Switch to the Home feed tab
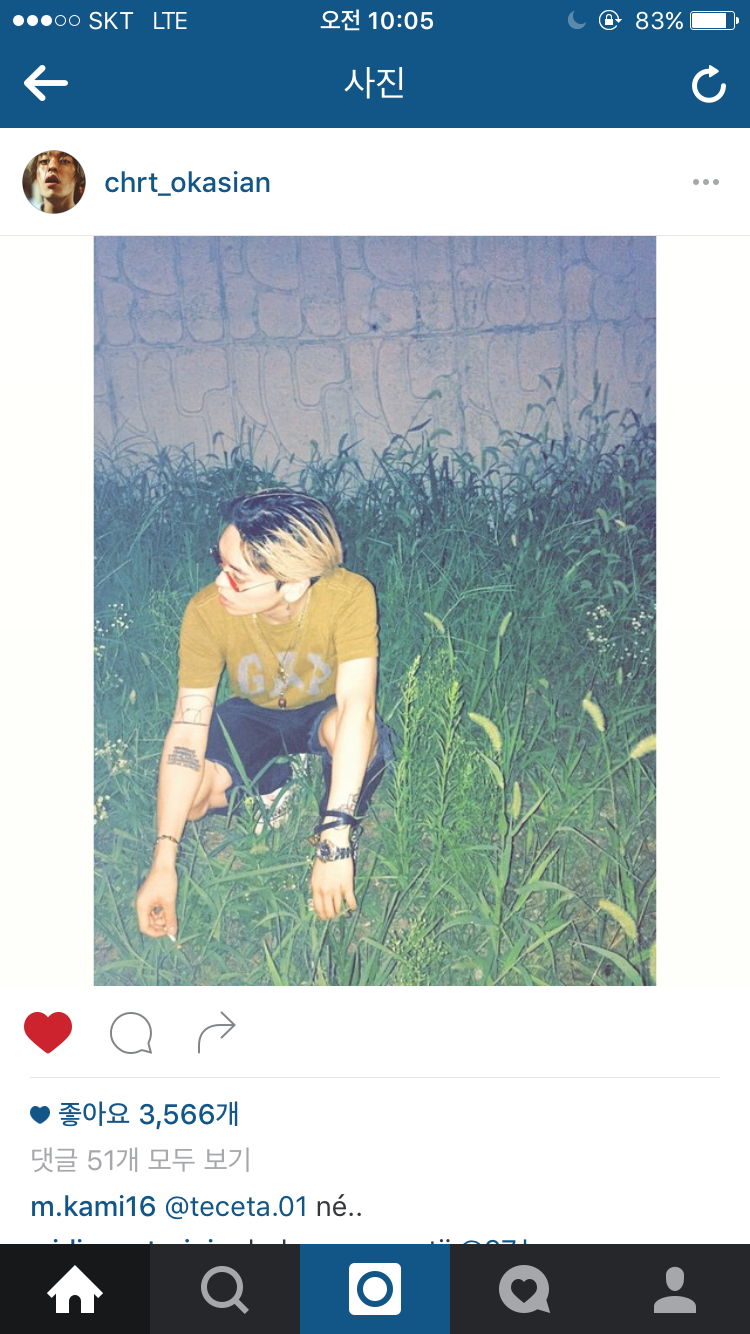This screenshot has height=1334, width=750. pyautogui.click(x=75, y=1289)
